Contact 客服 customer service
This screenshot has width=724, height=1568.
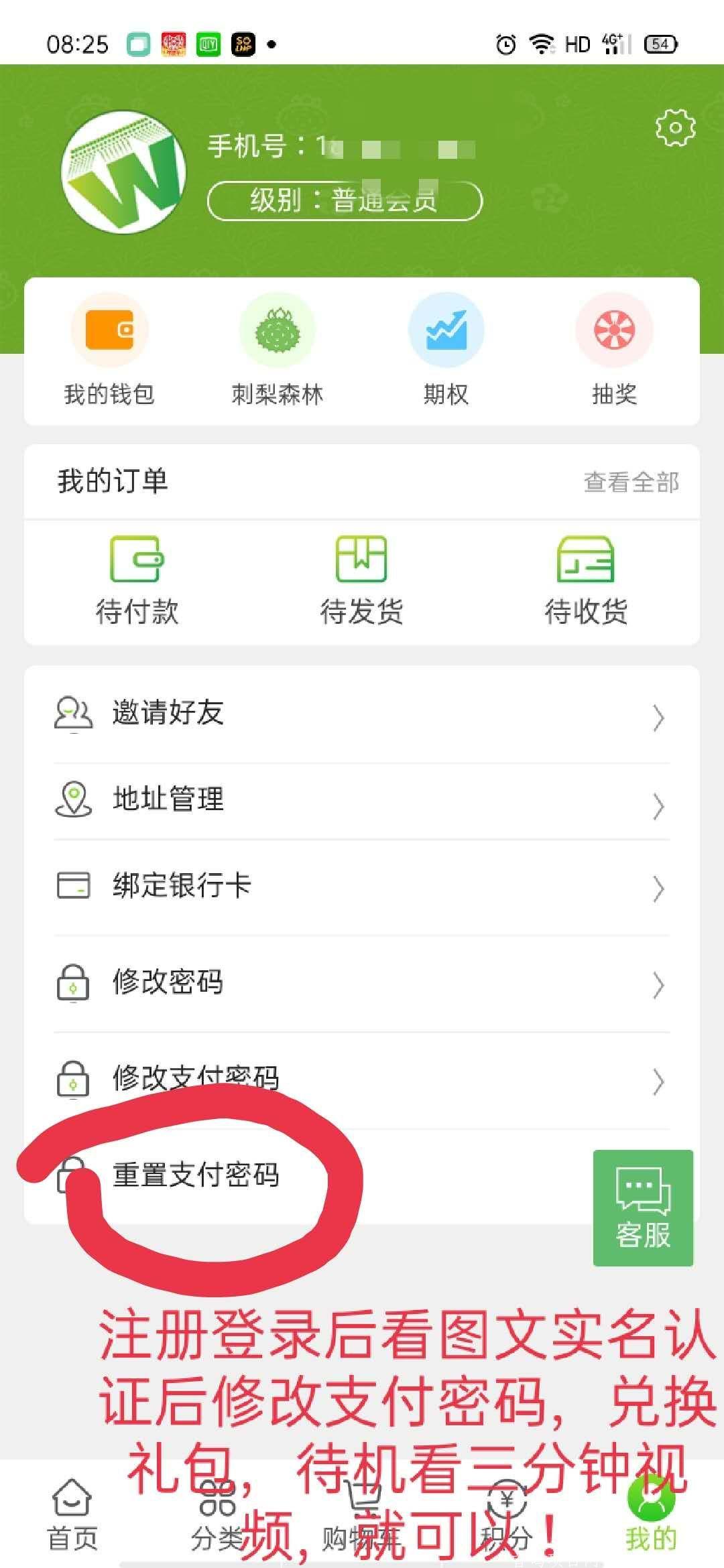click(x=643, y=1207)
